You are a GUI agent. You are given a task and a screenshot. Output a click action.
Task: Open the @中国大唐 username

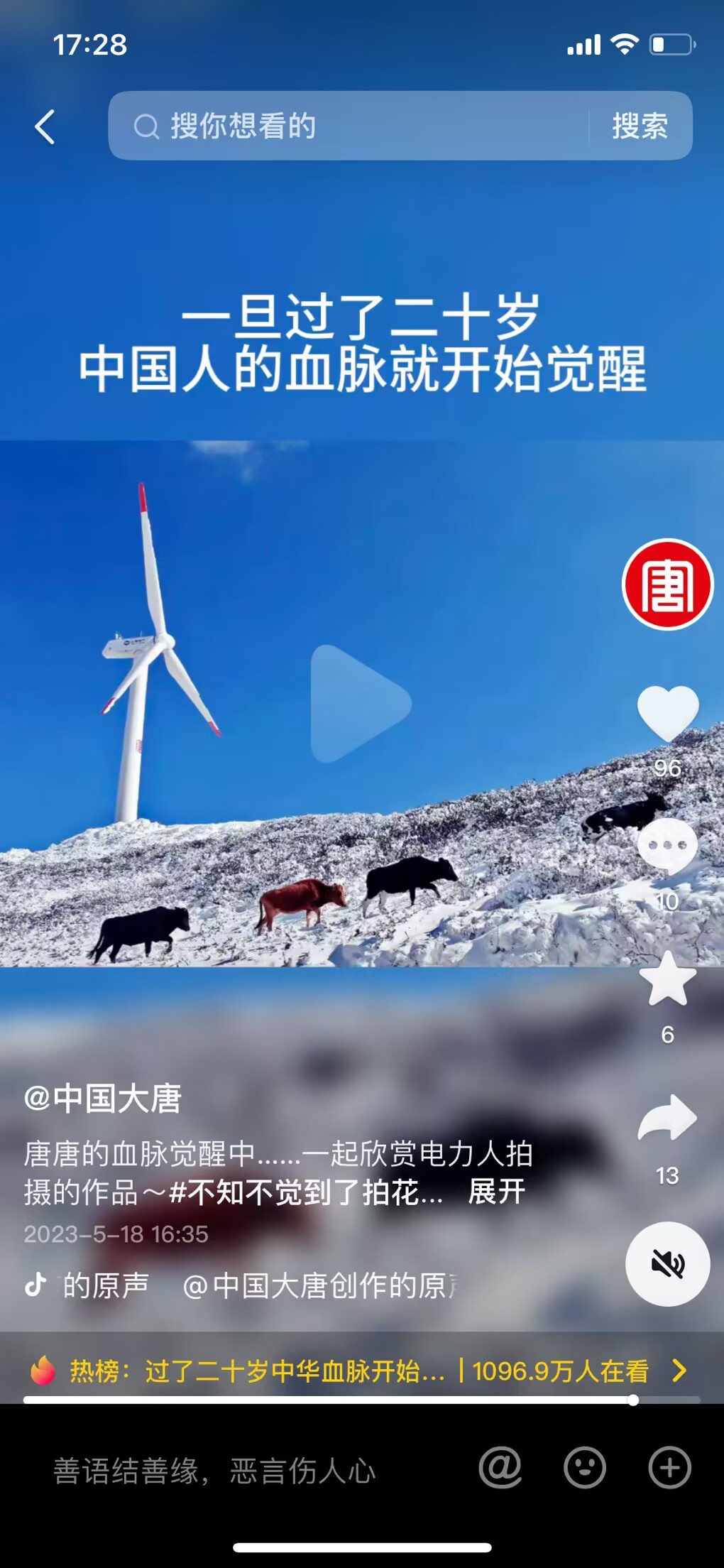pos(103,1099)
